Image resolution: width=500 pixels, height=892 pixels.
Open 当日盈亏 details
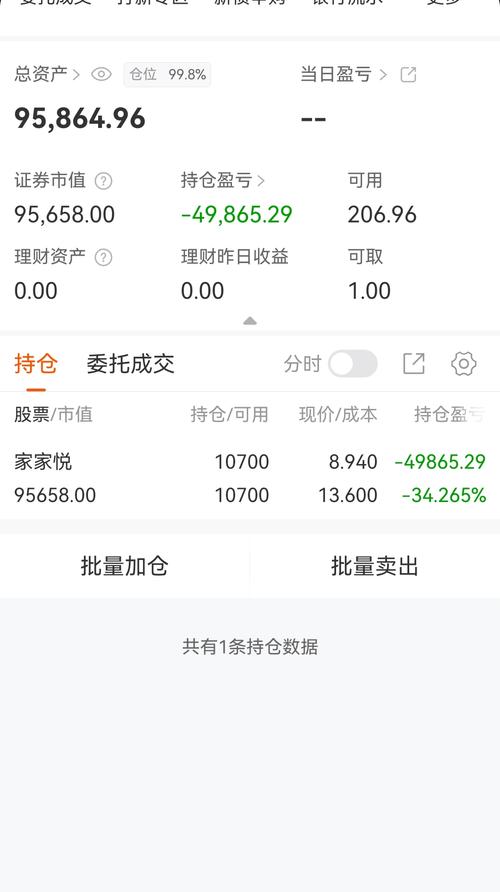click(x=344, y=75)
